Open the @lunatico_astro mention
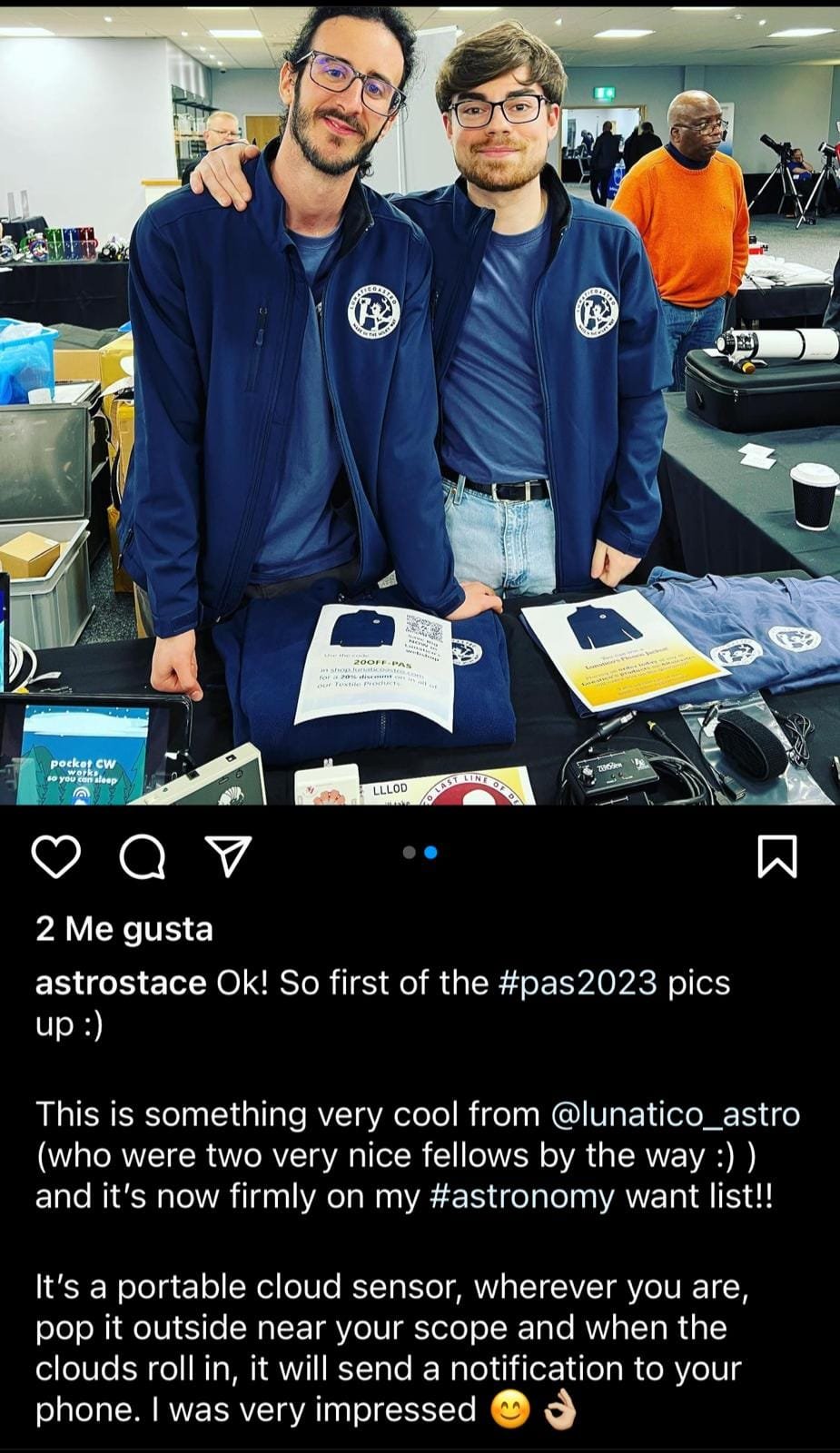840x1453 pixels. pyautogui.click(x=676, y=1113)
